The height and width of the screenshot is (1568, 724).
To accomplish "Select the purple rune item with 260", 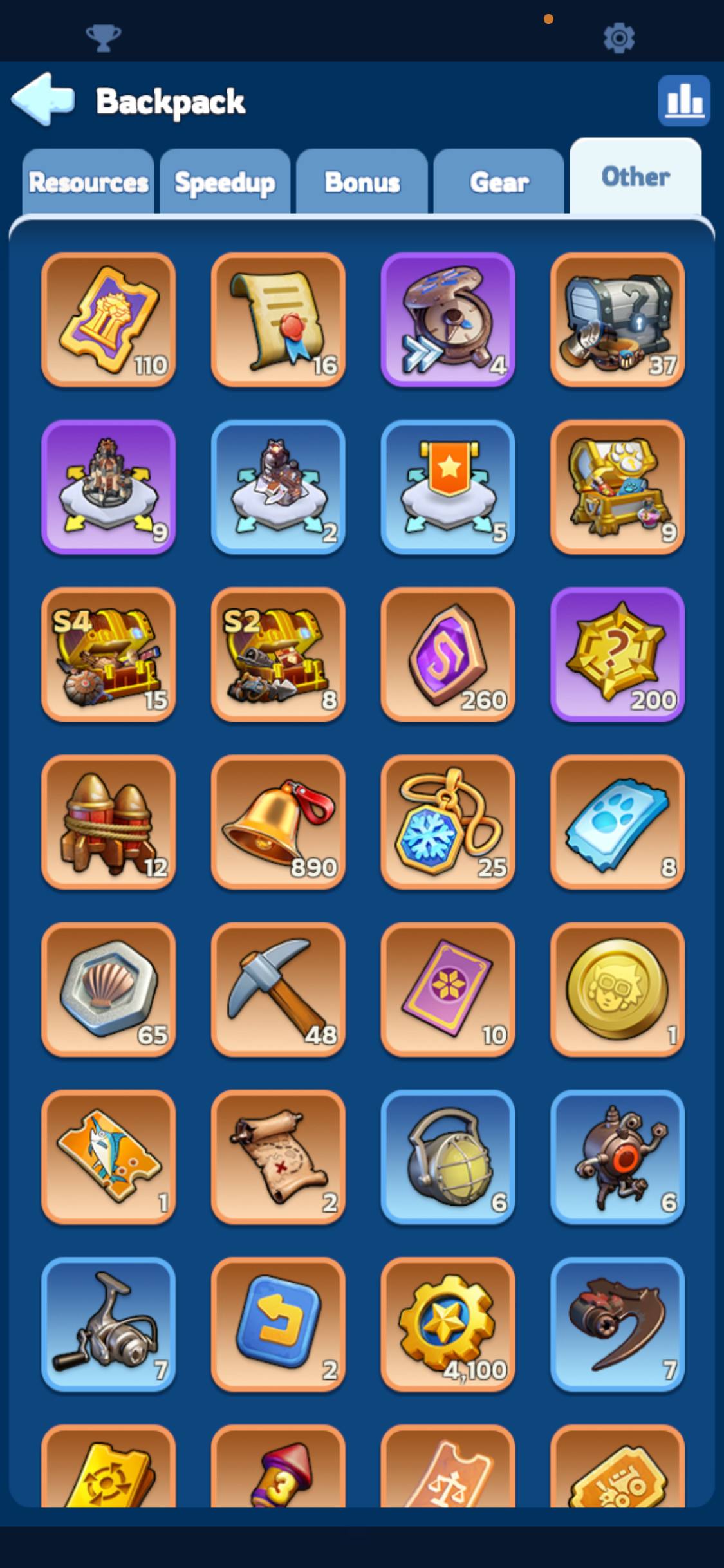I will point(448,655).
